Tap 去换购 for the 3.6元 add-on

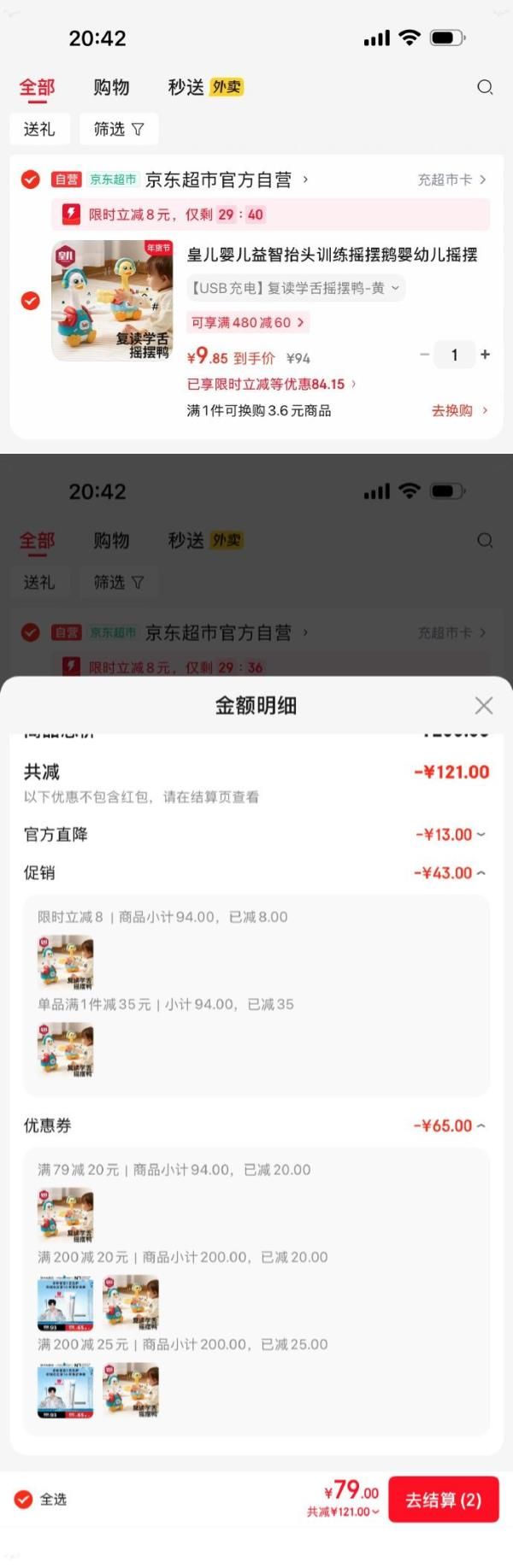click(x=459, y=410)
